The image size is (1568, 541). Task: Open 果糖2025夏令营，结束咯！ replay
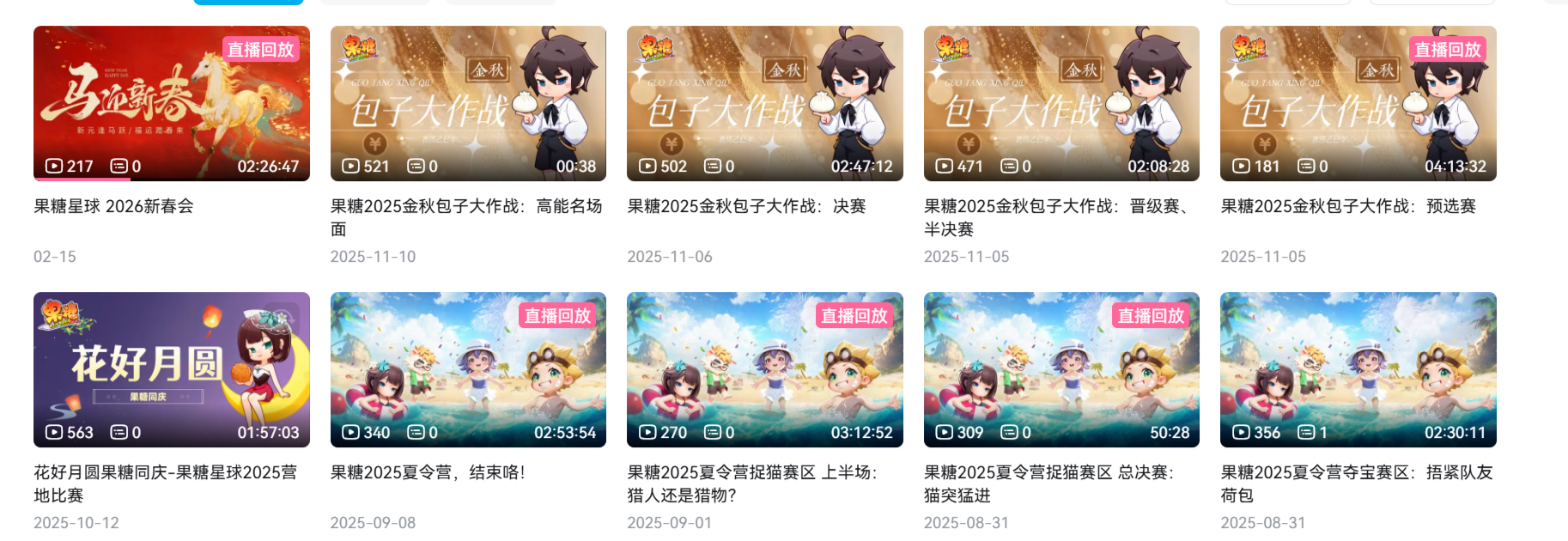click(x=468, y=369)
